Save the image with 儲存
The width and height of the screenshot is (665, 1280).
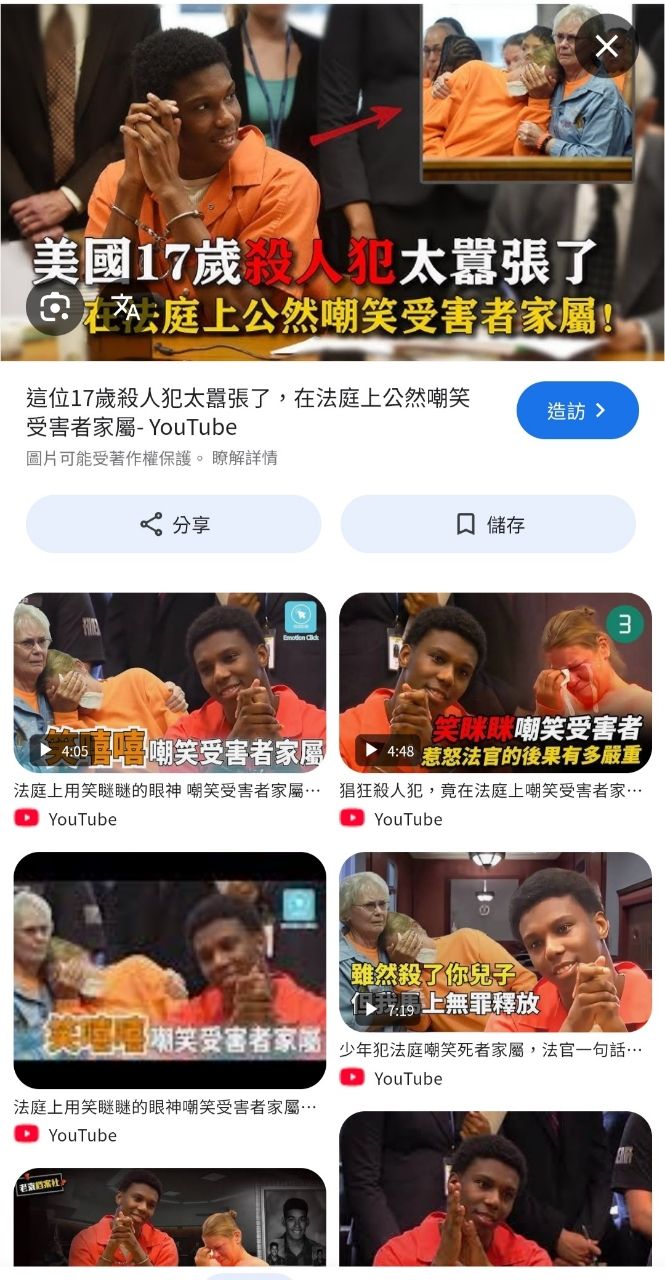pyautogui.click(x=488, y=524)
